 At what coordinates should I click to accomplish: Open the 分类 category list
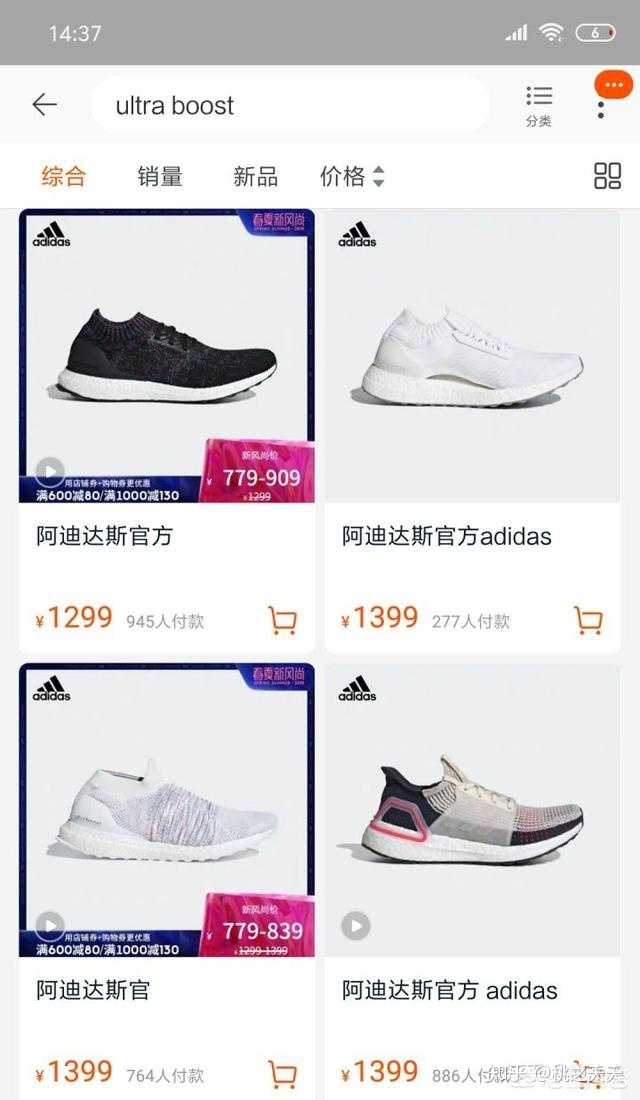click(539, 105)
